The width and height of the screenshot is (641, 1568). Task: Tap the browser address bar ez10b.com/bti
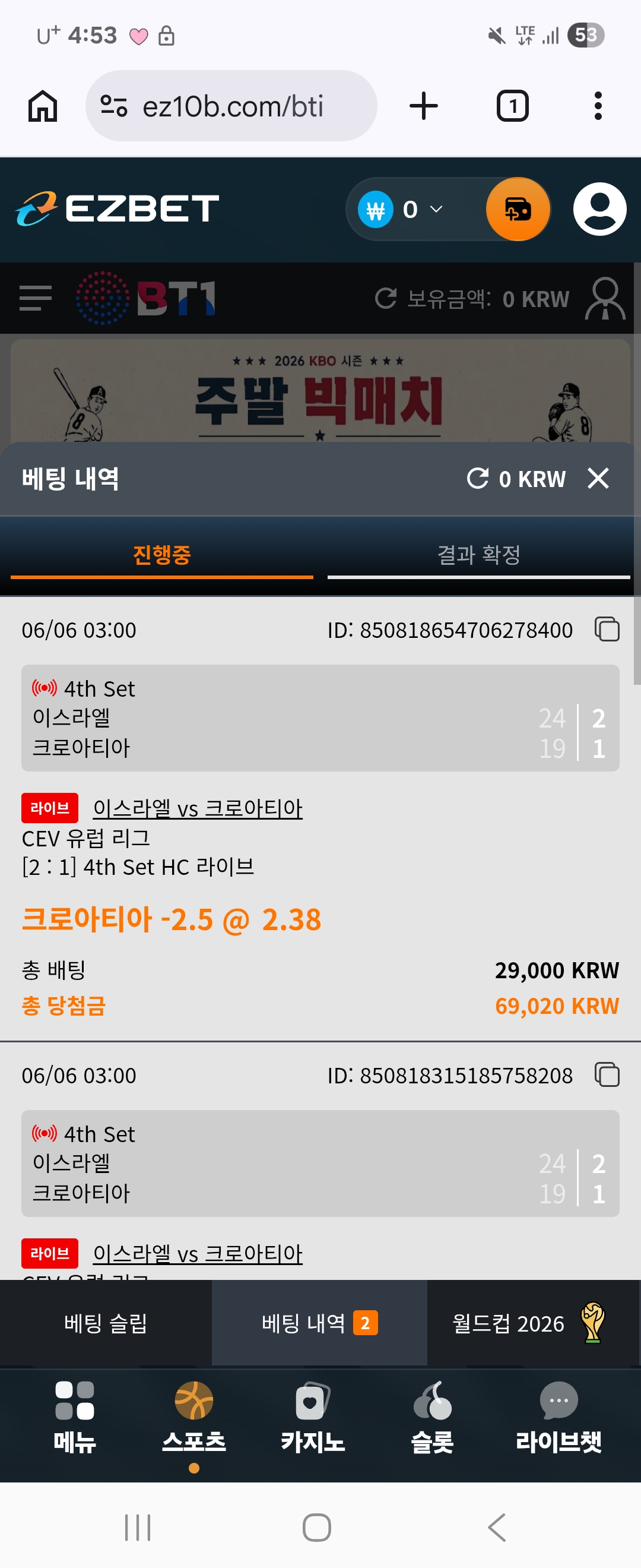click(x=231, y=106)
